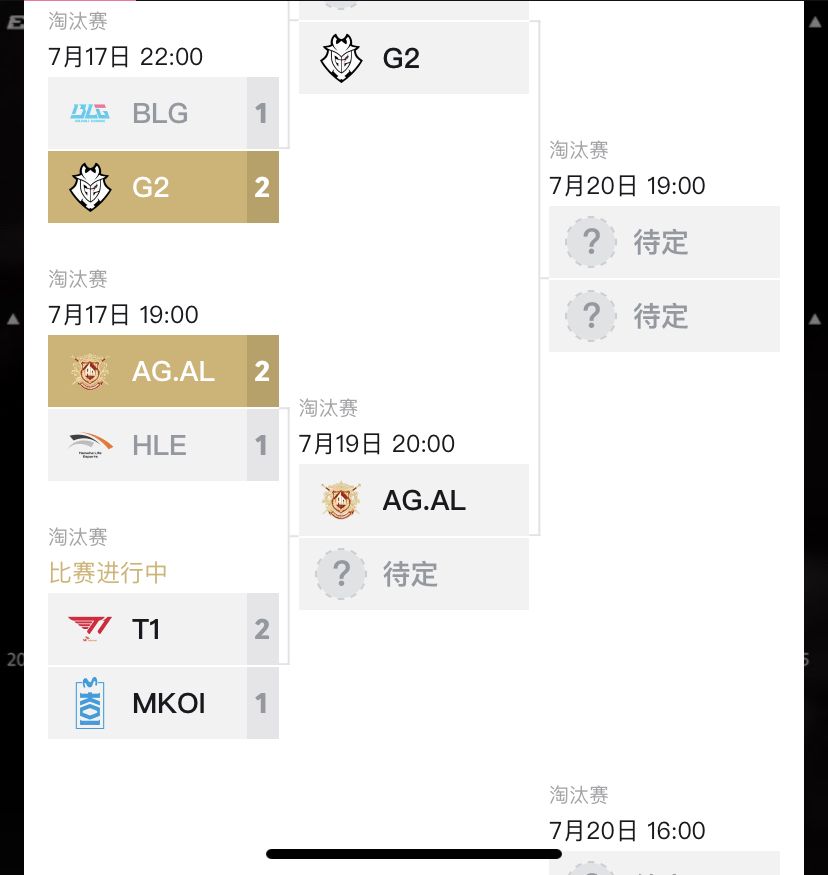Select the AG.AL logo in the July 19 match
This screenshot has width=828, height=875.
tap(340, 500)
